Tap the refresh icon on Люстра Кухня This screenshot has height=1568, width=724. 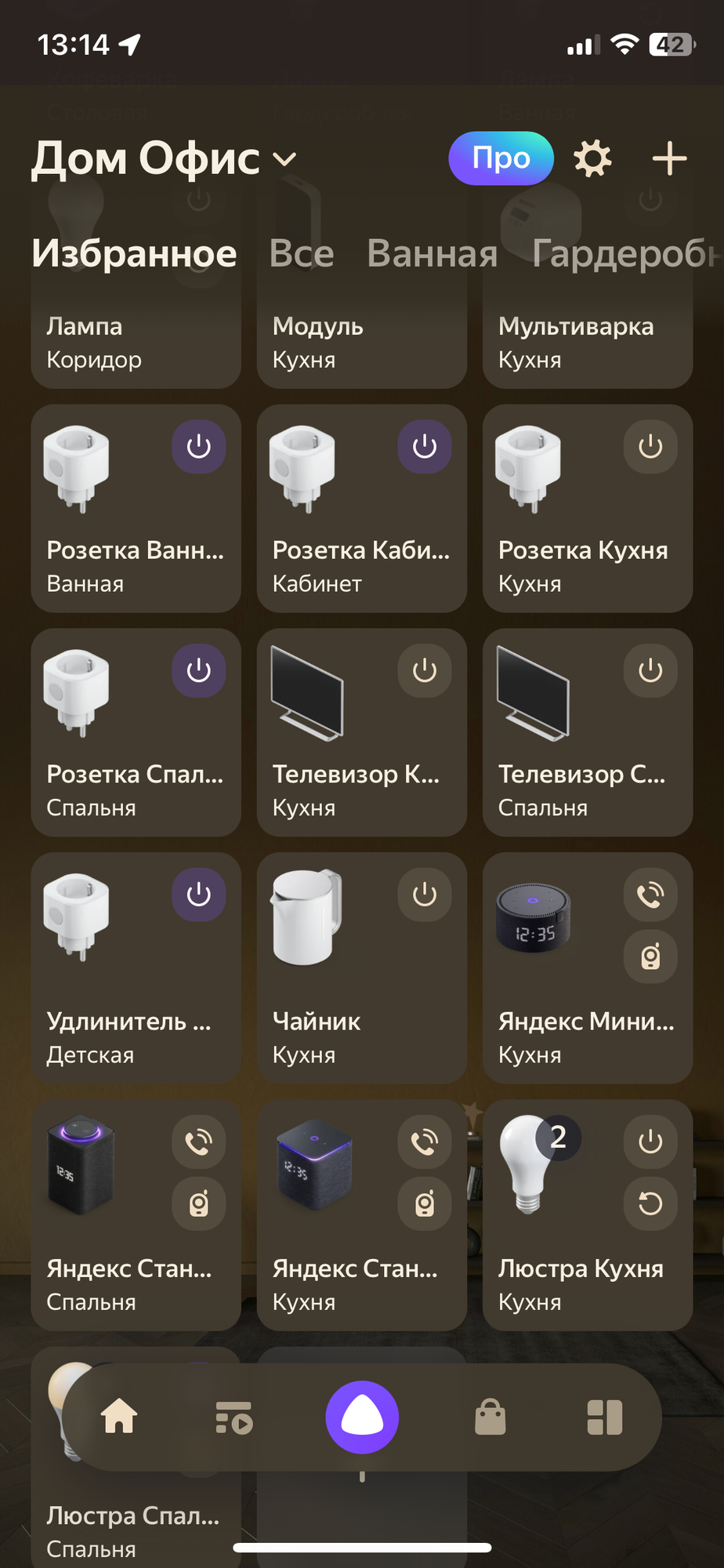[x=650, y=1203]
